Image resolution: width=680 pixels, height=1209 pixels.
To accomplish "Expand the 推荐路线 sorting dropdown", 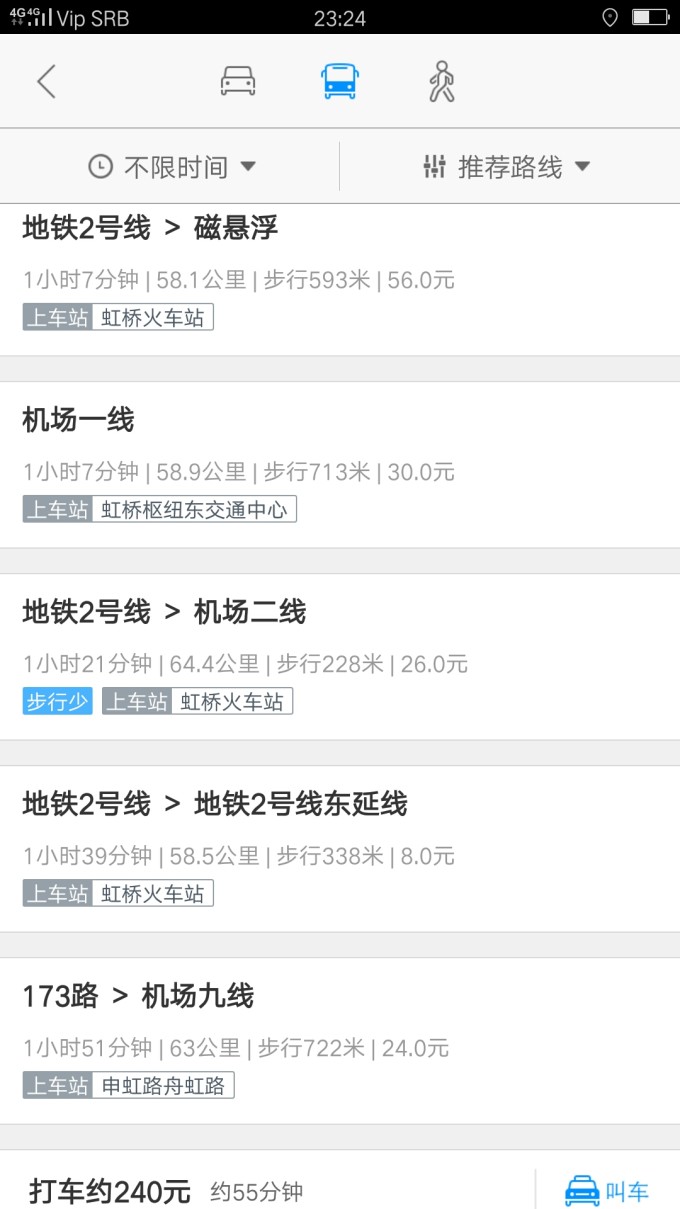I will (x=507, y=167).
